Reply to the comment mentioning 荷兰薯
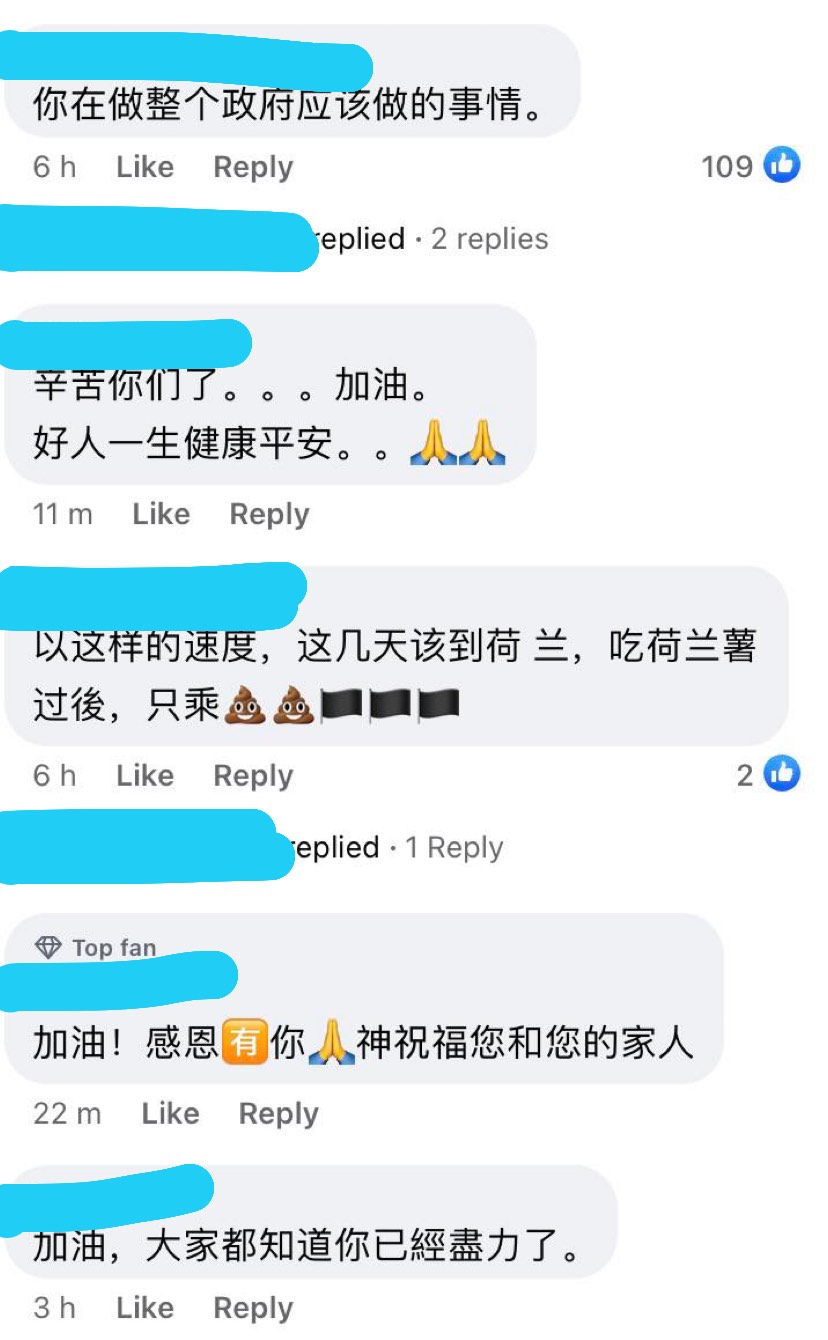The height and width of the screenshot is (1340, 828). (x=253, y=776)
